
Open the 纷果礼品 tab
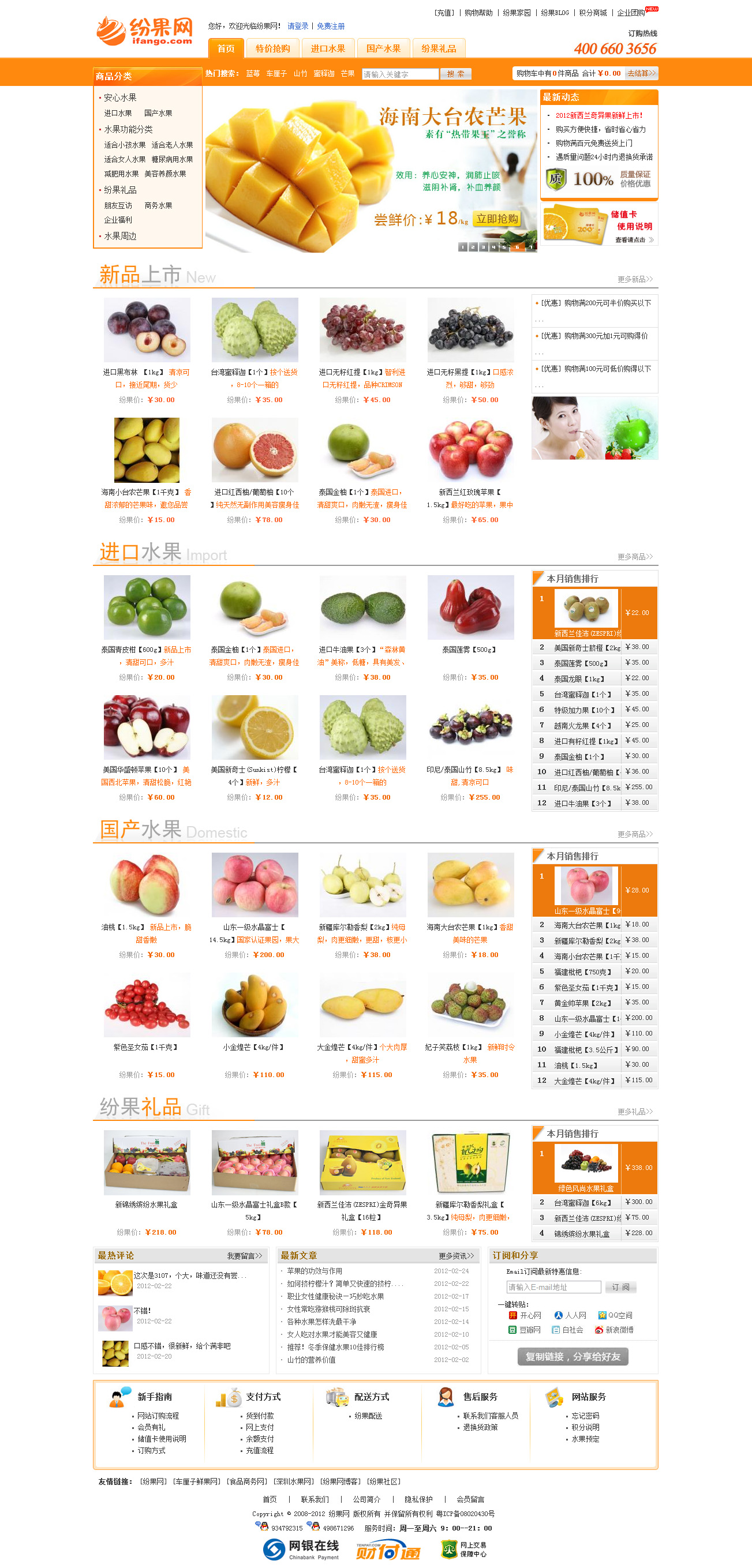point(439,48)
